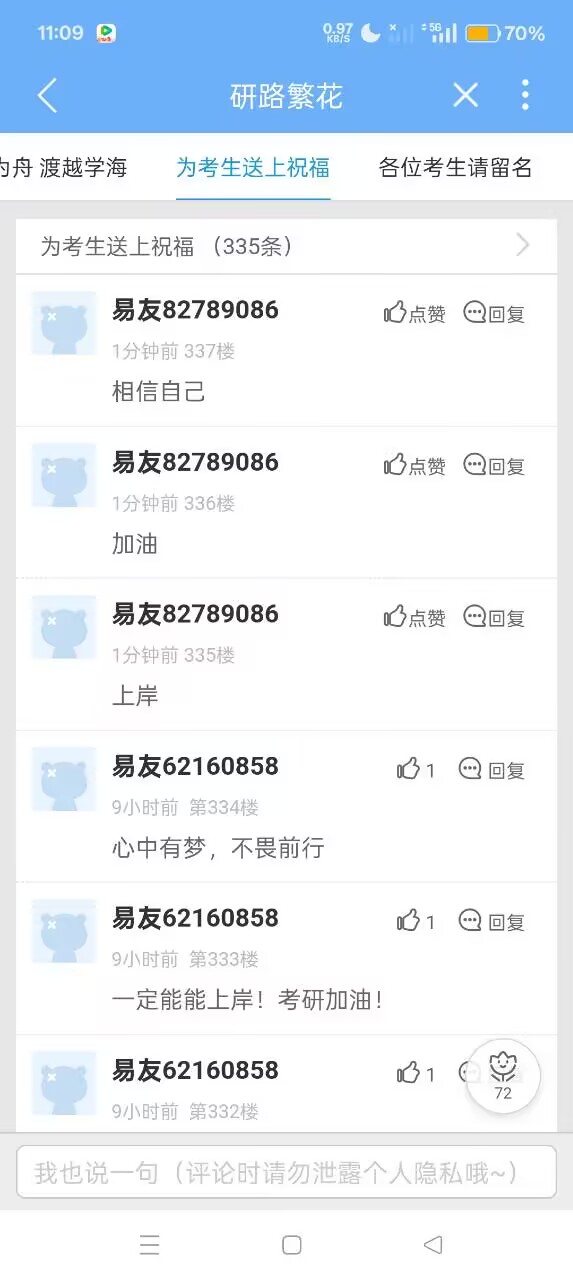Image resolution: width=573 pixels, height=1280 pixels.
Task: Reply to the comment 加油
Action: (494, 465)
